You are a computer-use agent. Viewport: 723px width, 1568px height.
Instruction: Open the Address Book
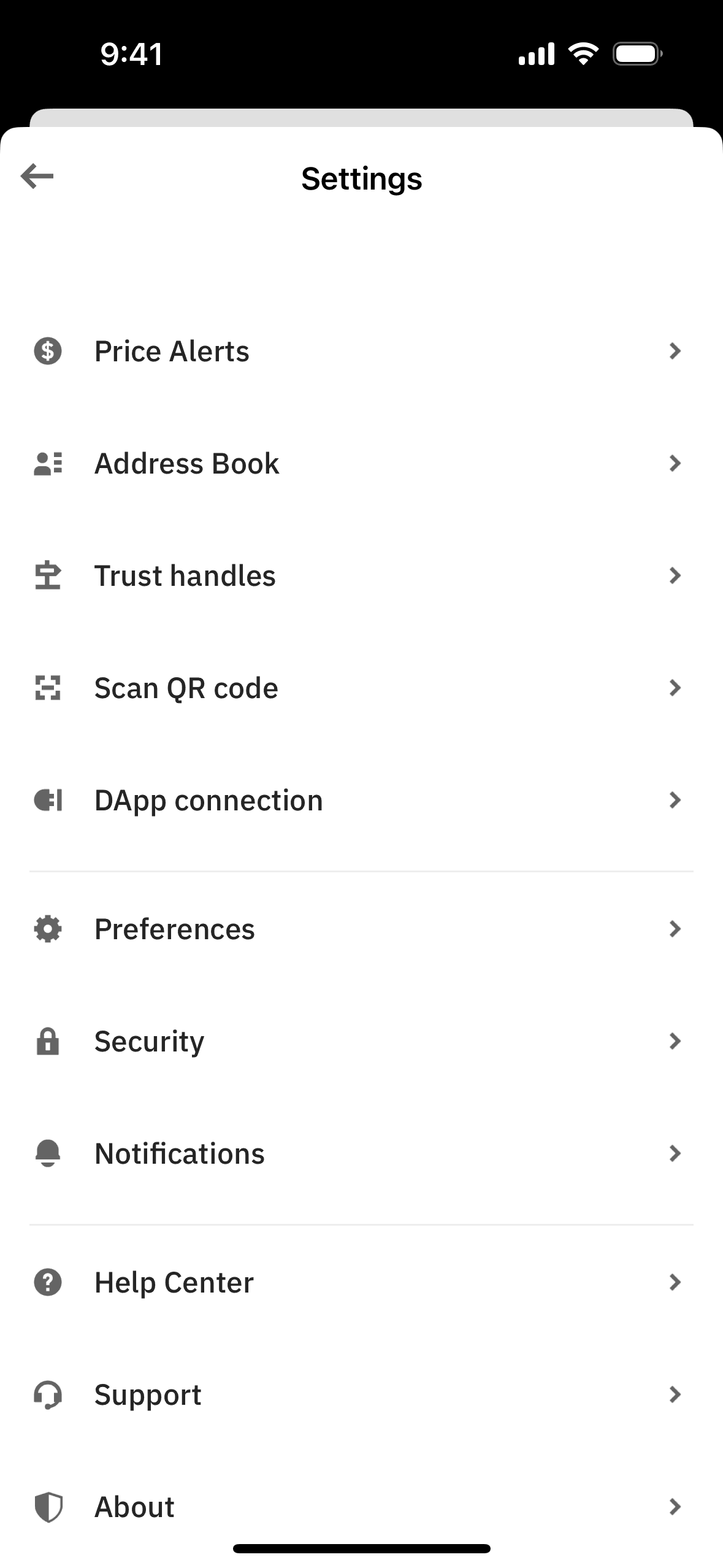pos(361,464)
